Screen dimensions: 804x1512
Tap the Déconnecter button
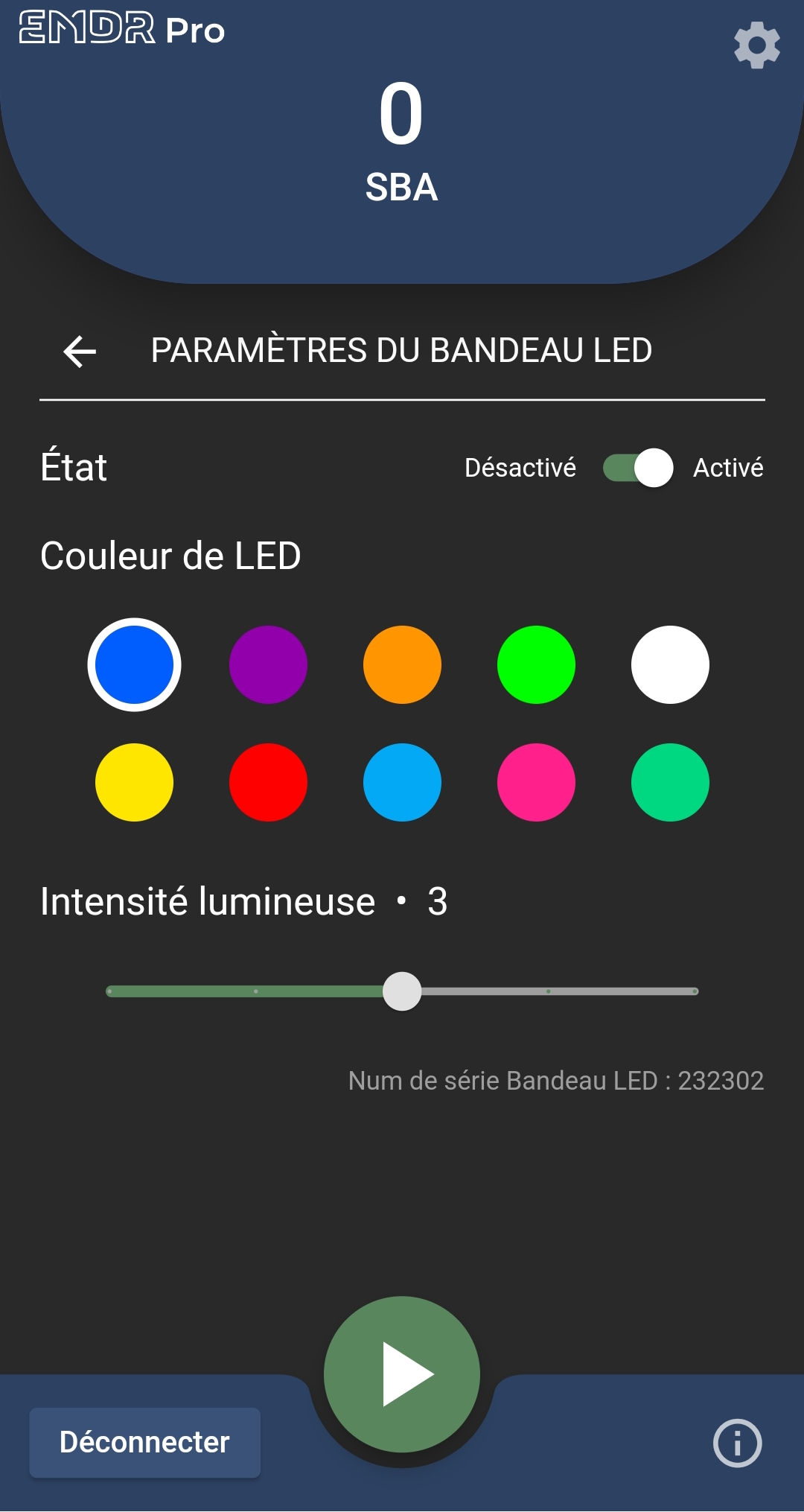(144, 1443)
